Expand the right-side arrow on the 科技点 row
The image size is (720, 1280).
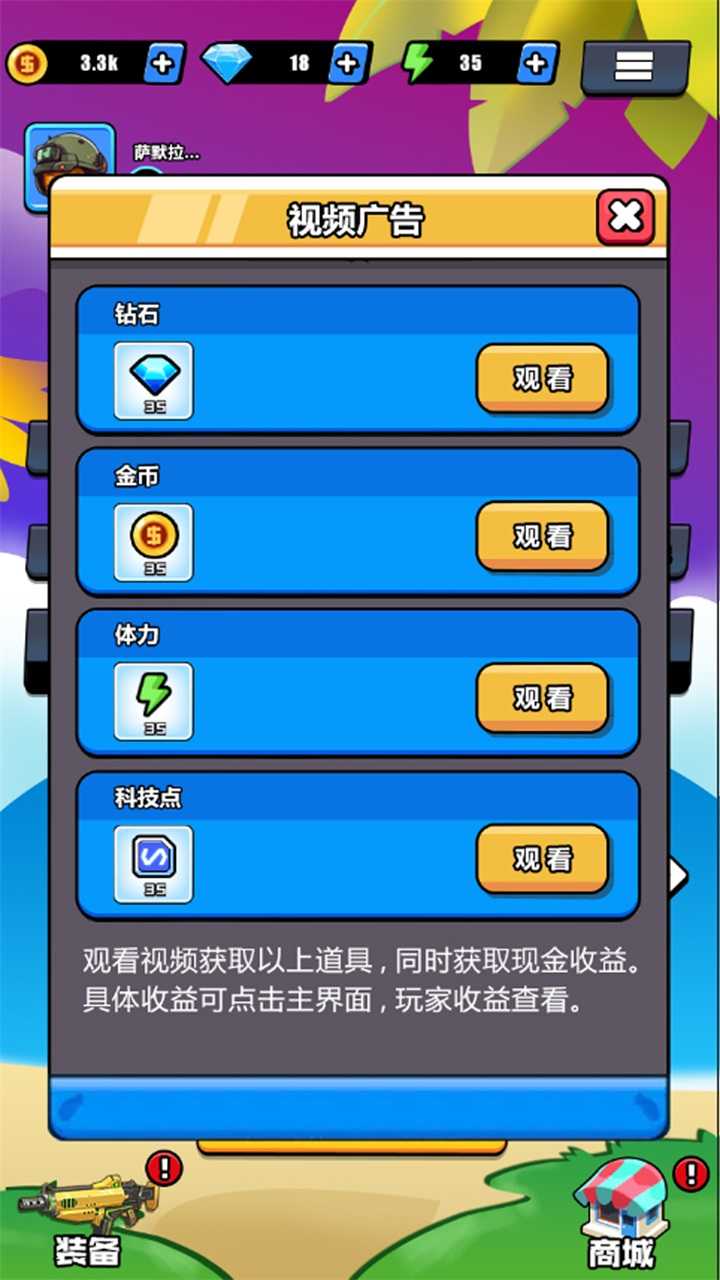tap(678, 874)
